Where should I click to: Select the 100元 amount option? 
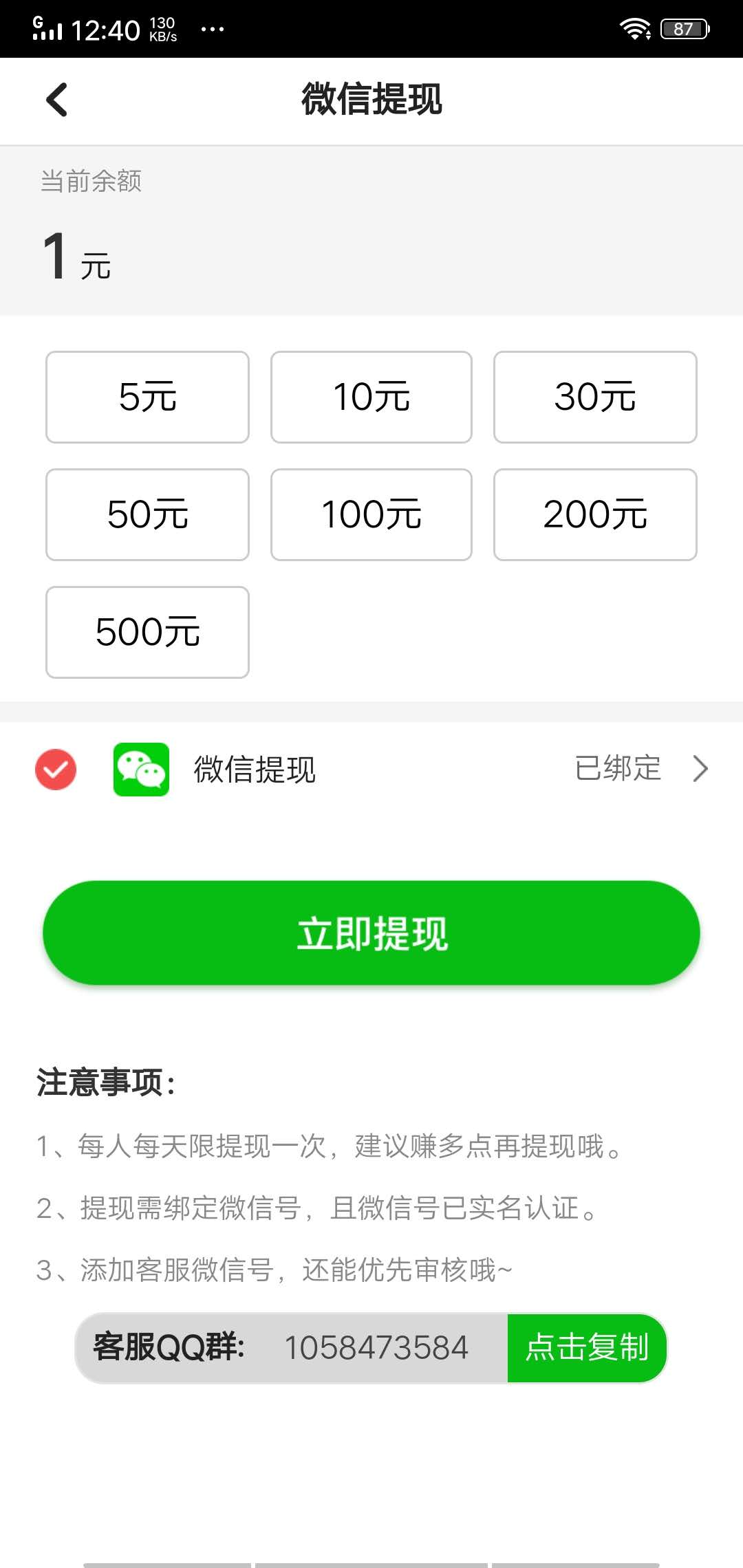click(x=371, y=514)
